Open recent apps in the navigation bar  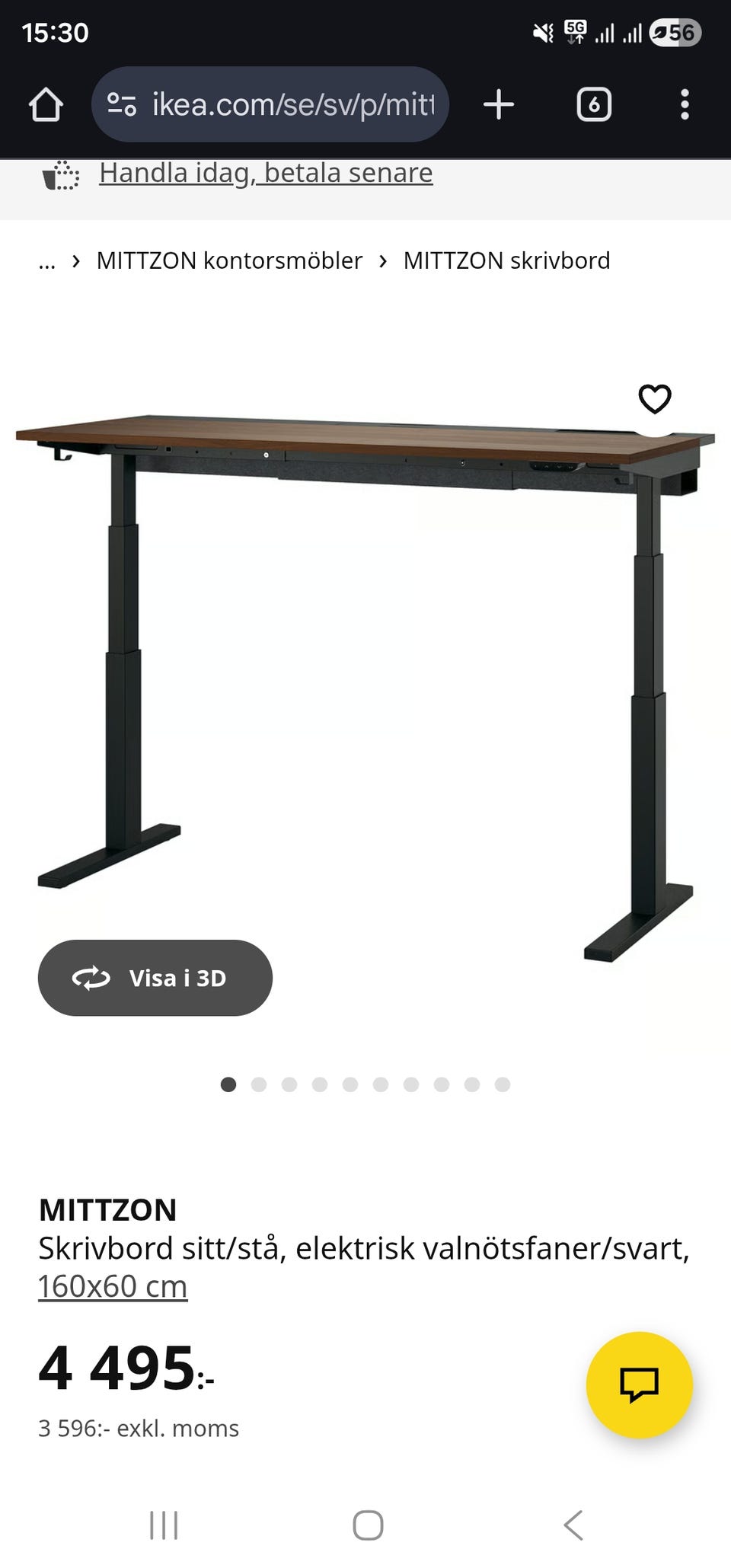point(164,1525)
